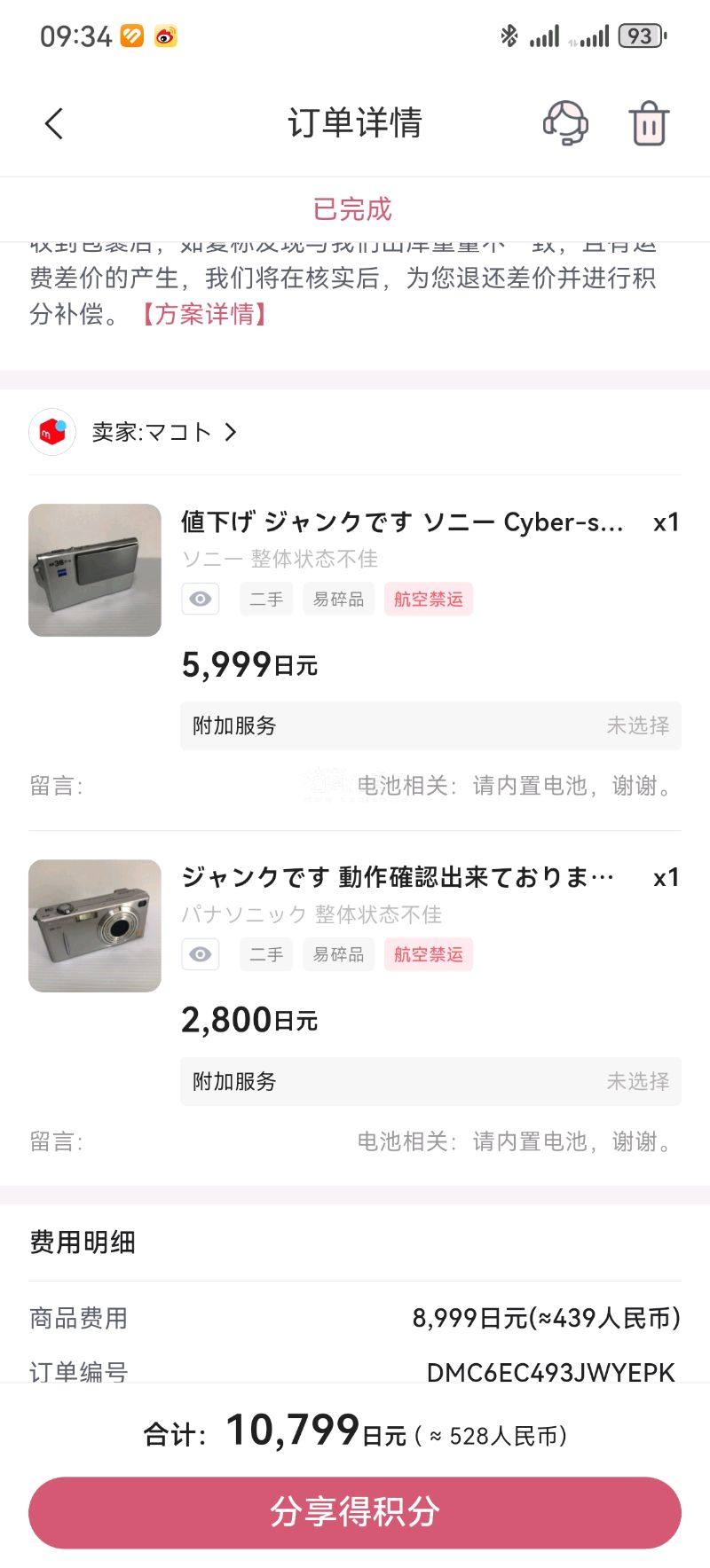Open the ジャンクです 動作確認 item title
710x1568 pixels.
(x=398, y=877)
